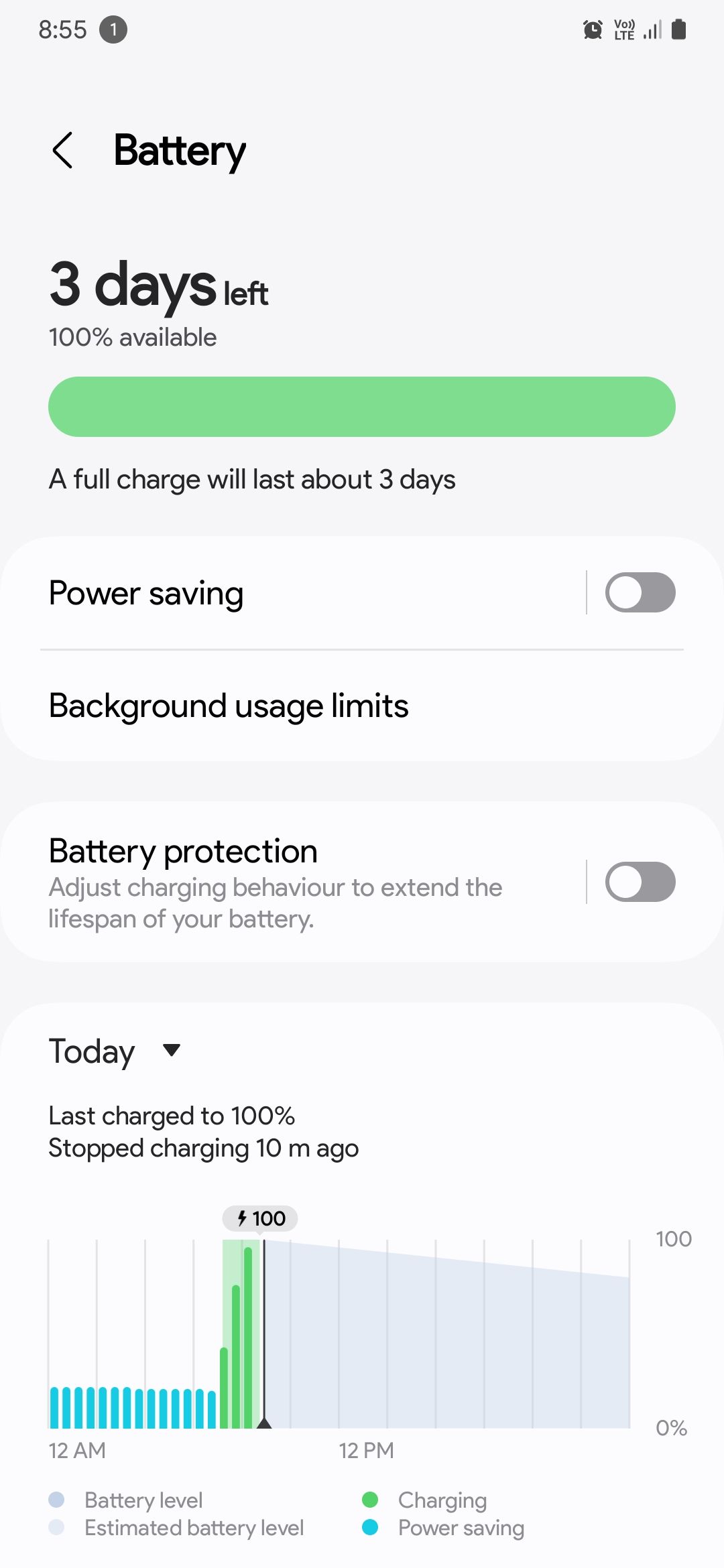Image resolution: width=724 pixels, height=1568 pixels.
Task: Enable the Power saving toggle
Action: pos(640,592)
